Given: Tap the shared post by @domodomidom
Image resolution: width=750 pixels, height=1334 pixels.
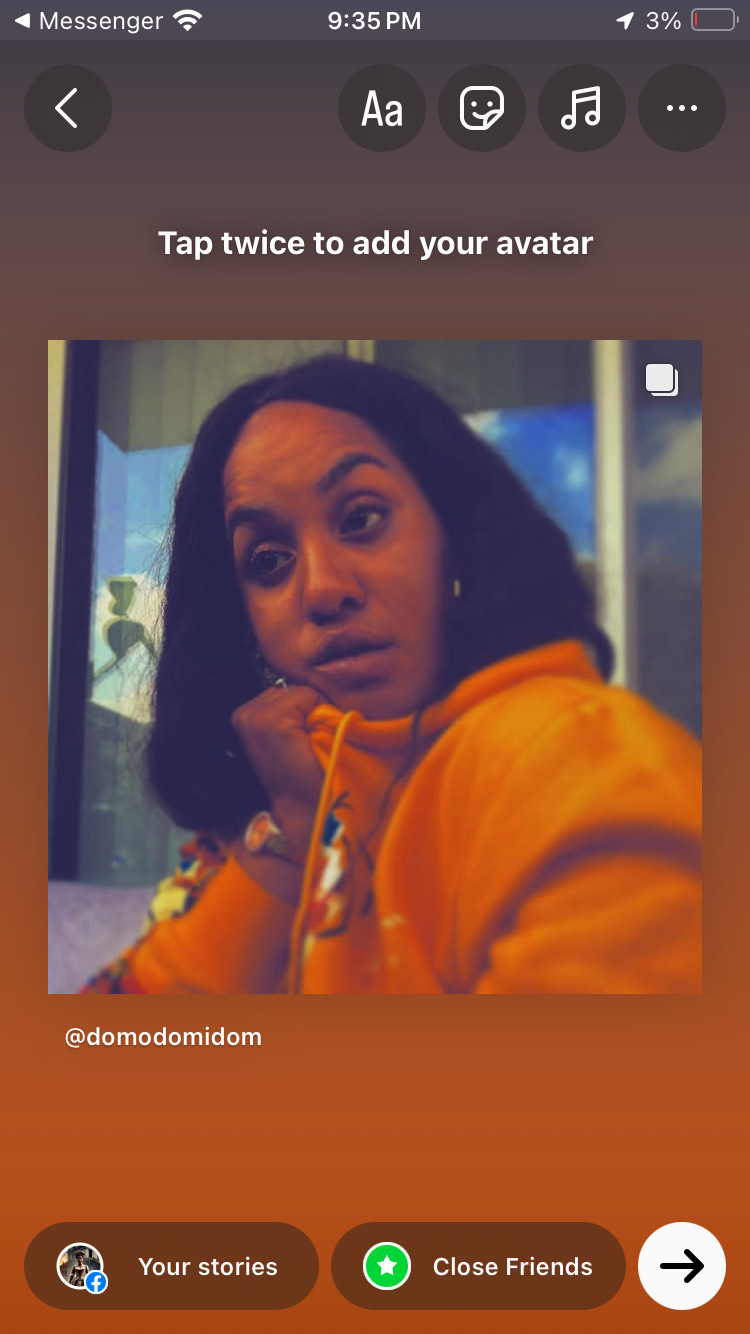Looking at the screenshot, I should pos(375,667).
